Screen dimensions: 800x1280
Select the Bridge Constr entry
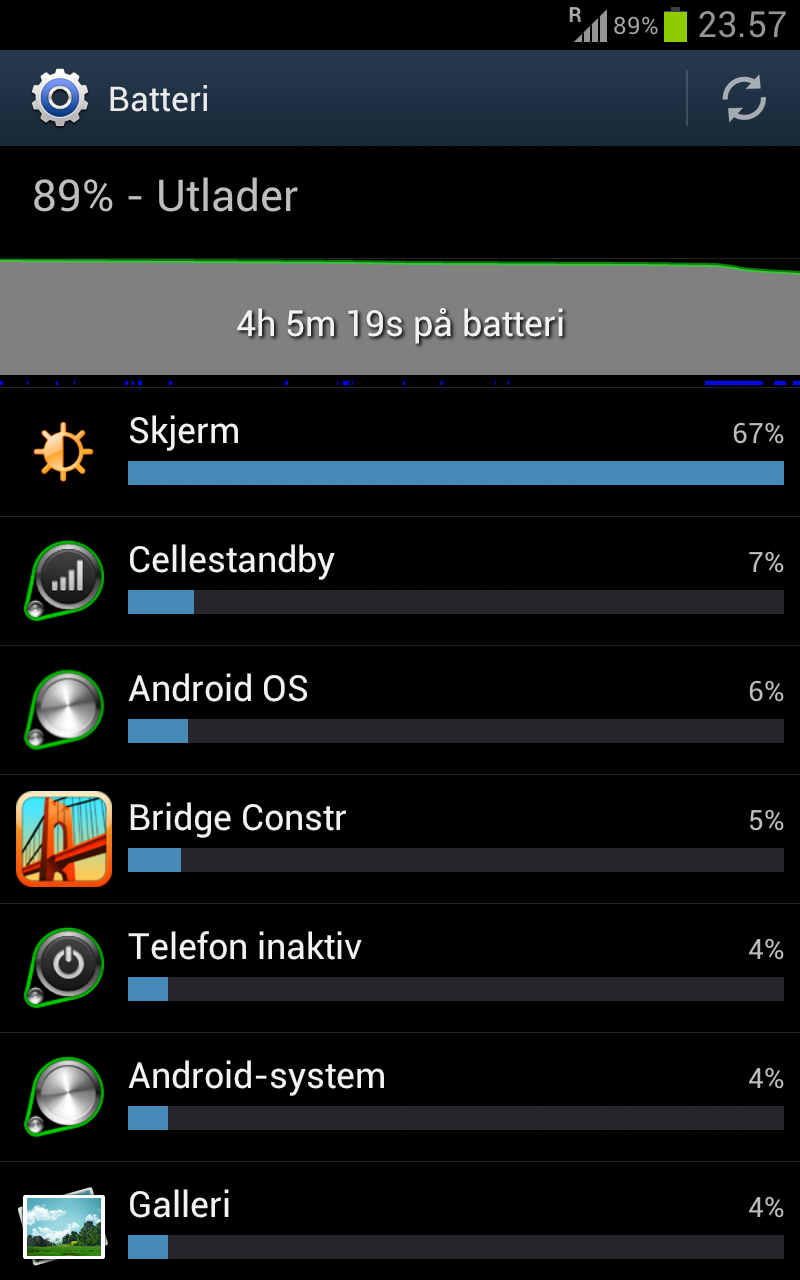tap(400, 840)
